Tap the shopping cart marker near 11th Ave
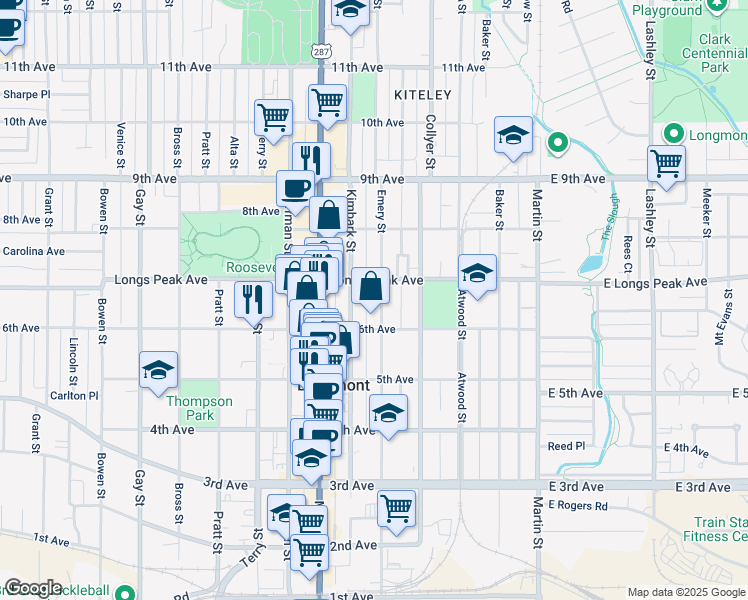The image size is (748, 600). (328, 101)
